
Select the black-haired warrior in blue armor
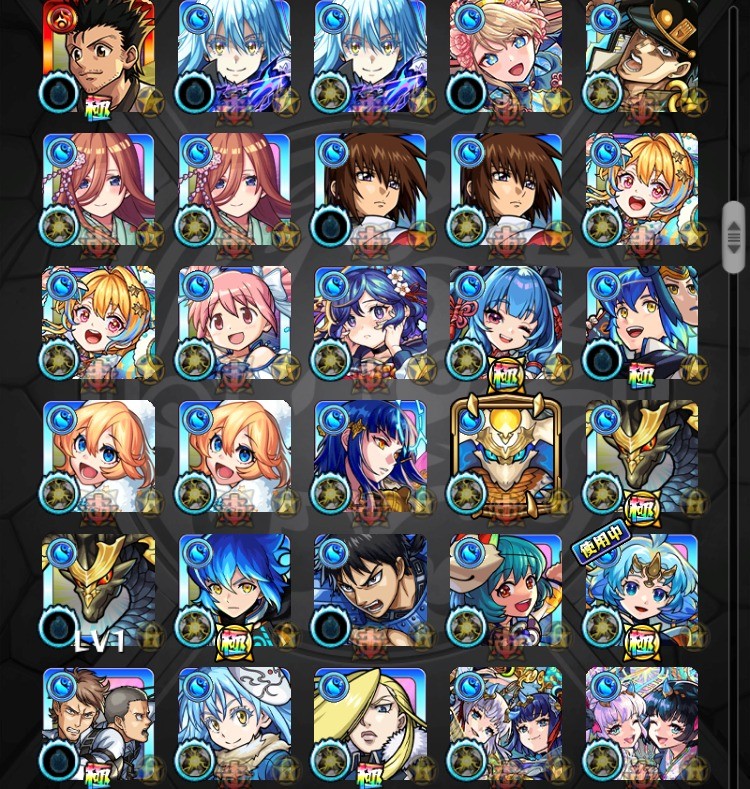[x=370, y=590]
